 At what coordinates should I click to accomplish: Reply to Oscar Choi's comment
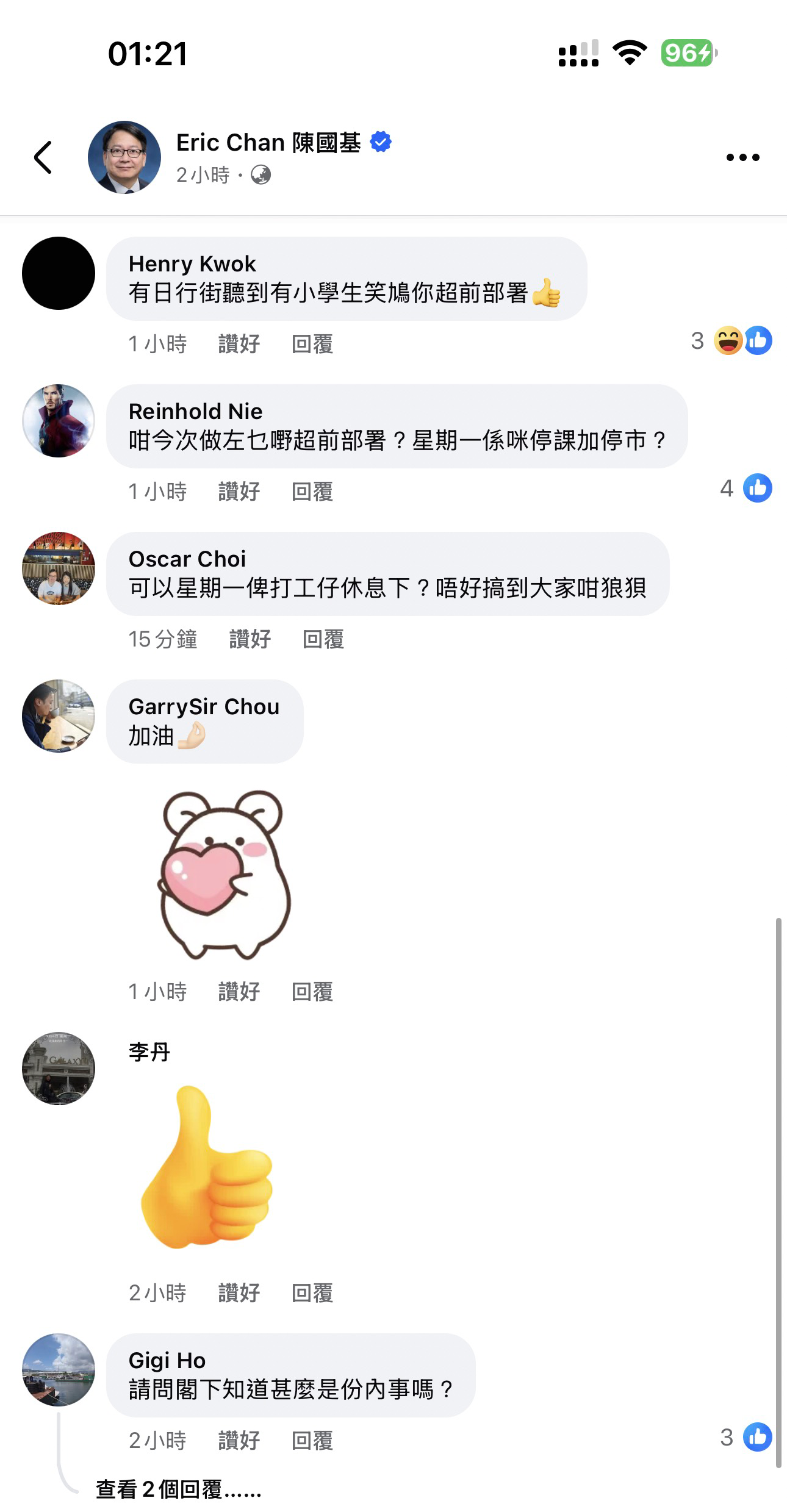click(x=323, y=639)
